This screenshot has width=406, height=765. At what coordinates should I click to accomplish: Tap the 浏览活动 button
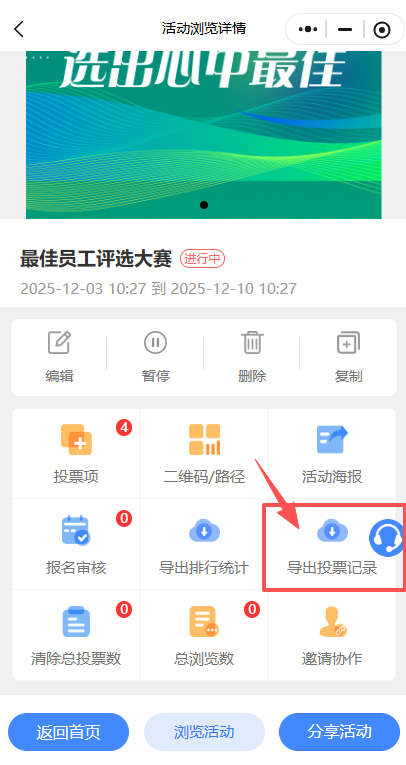[204, 732]
